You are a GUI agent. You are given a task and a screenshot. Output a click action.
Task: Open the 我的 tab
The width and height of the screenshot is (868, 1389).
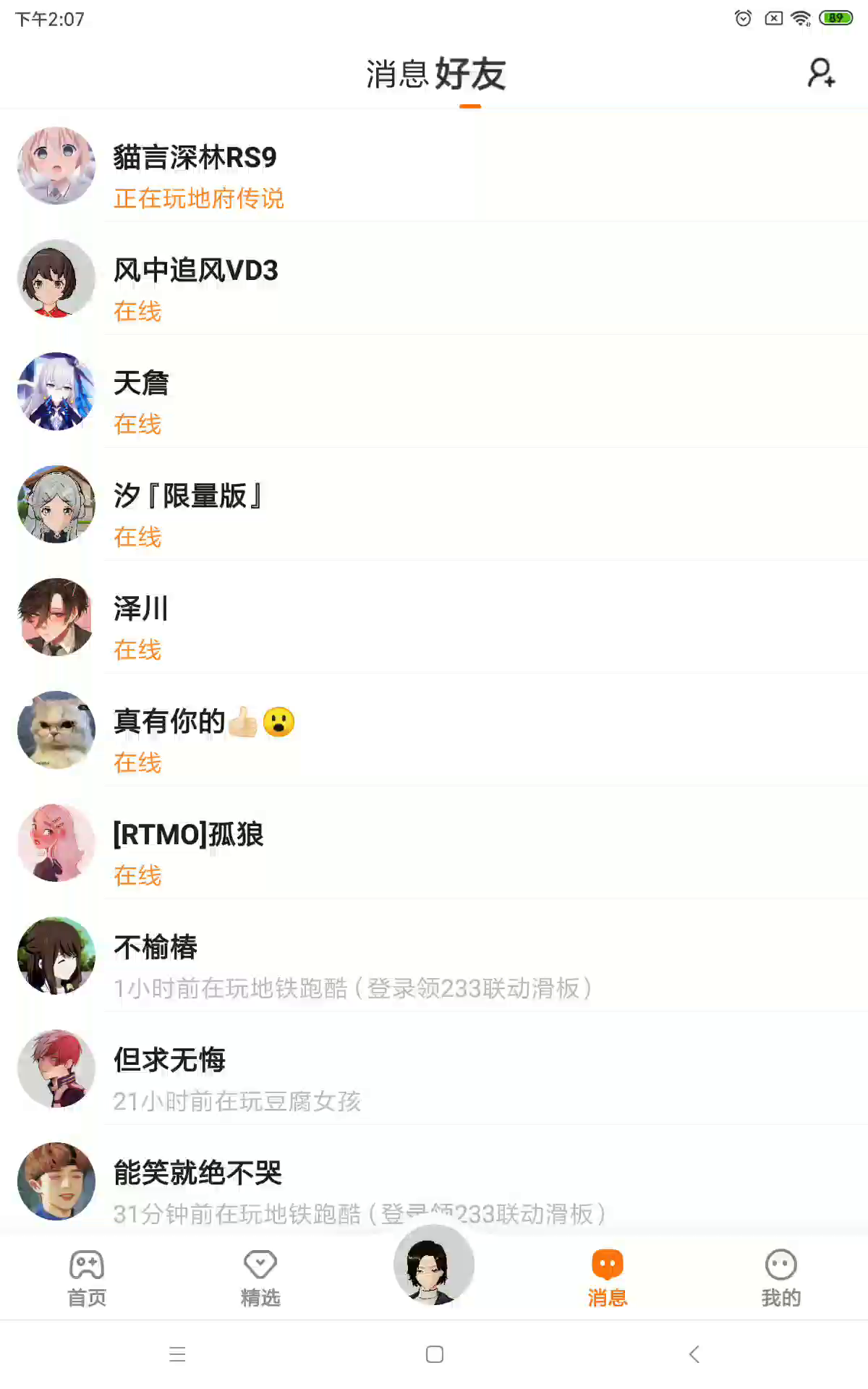[x=781, y=1278]
